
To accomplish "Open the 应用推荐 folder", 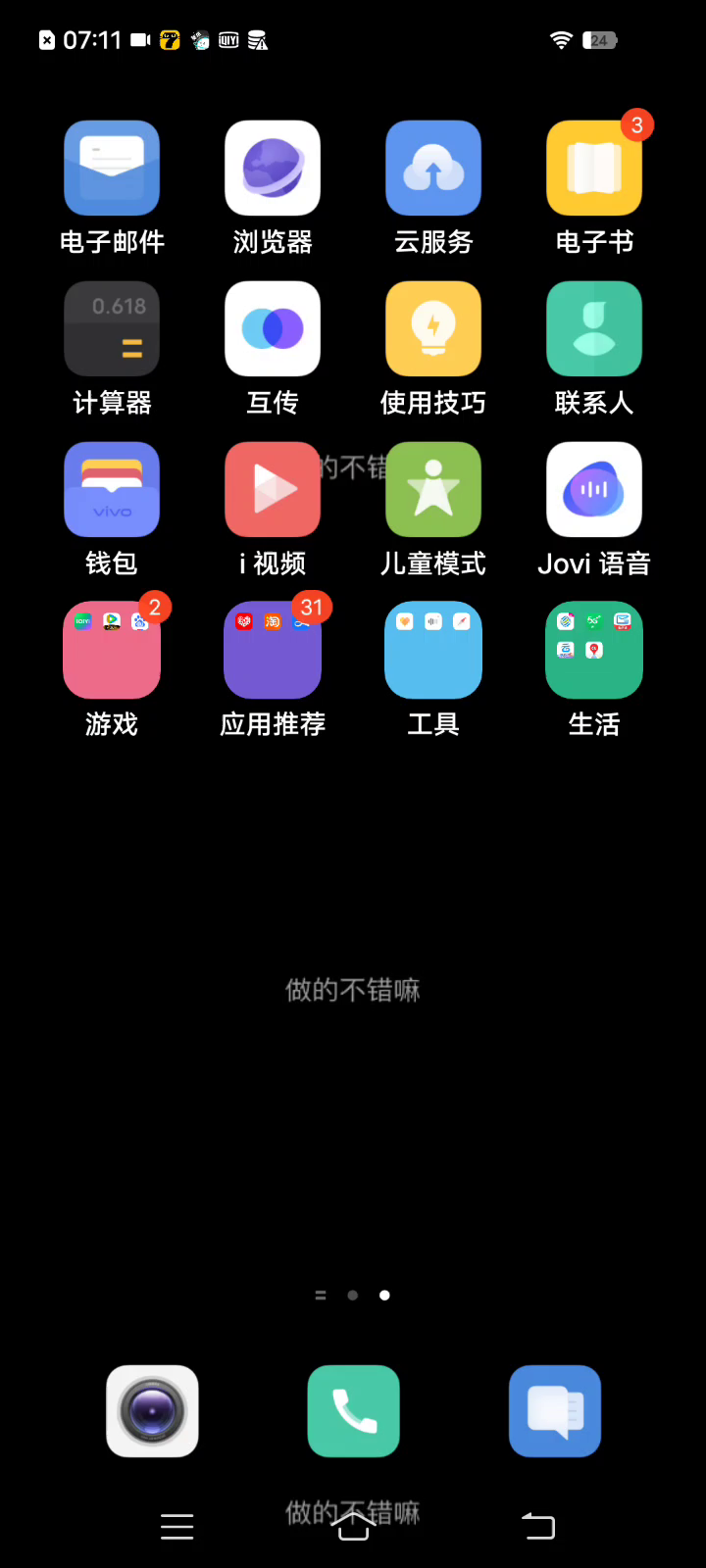I will tap(273, 651).
